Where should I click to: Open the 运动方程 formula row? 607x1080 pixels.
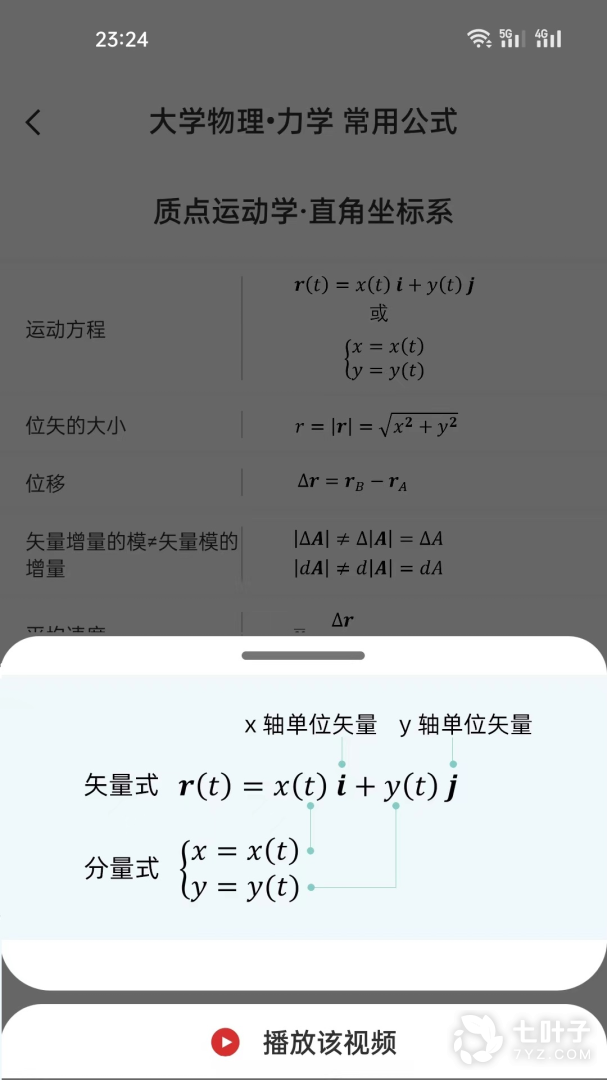coord(303,329)
